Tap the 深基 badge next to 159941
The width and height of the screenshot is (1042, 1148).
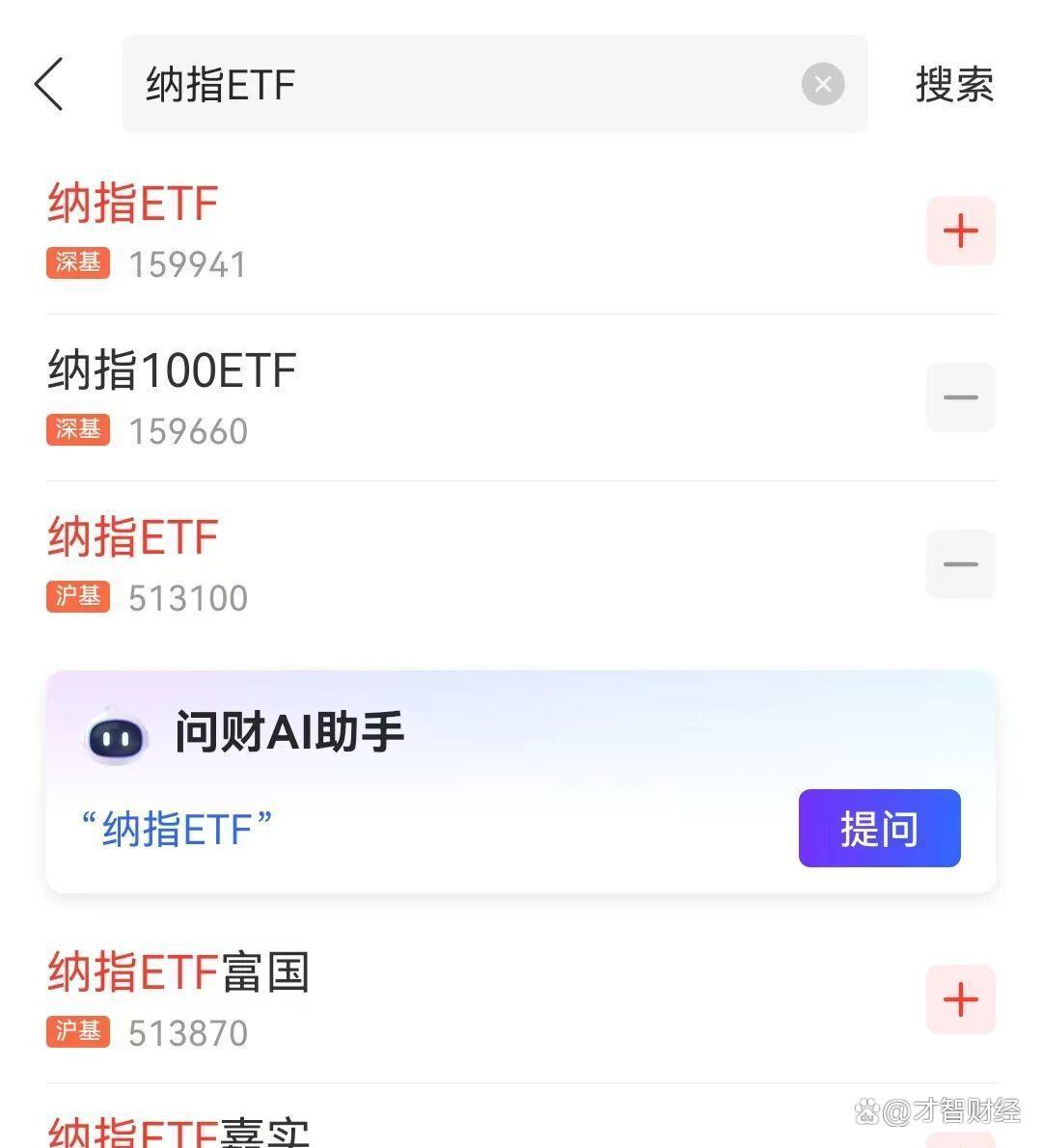(x=78, y=263)
